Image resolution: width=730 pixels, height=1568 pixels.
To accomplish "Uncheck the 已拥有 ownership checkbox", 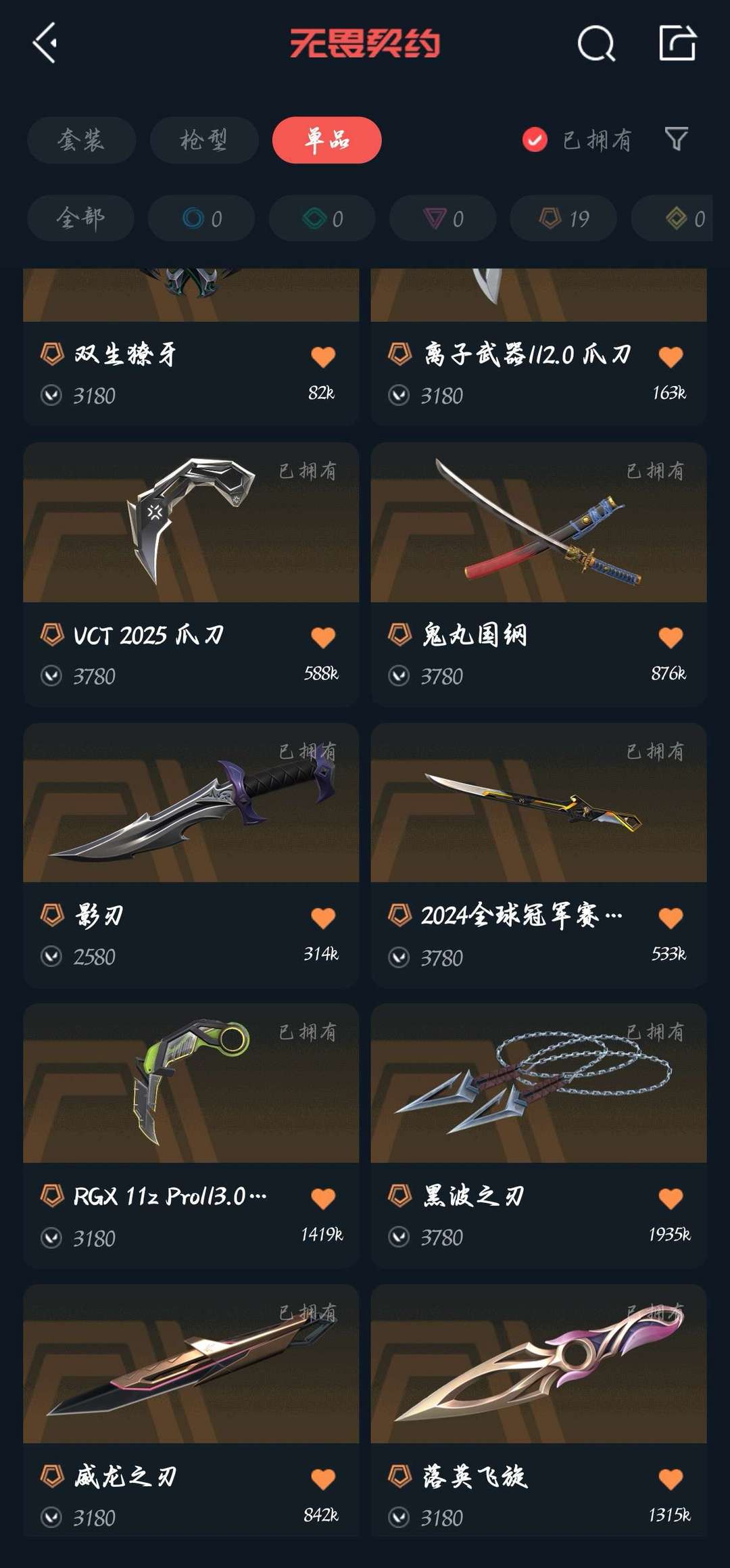I will click(534, 140).
